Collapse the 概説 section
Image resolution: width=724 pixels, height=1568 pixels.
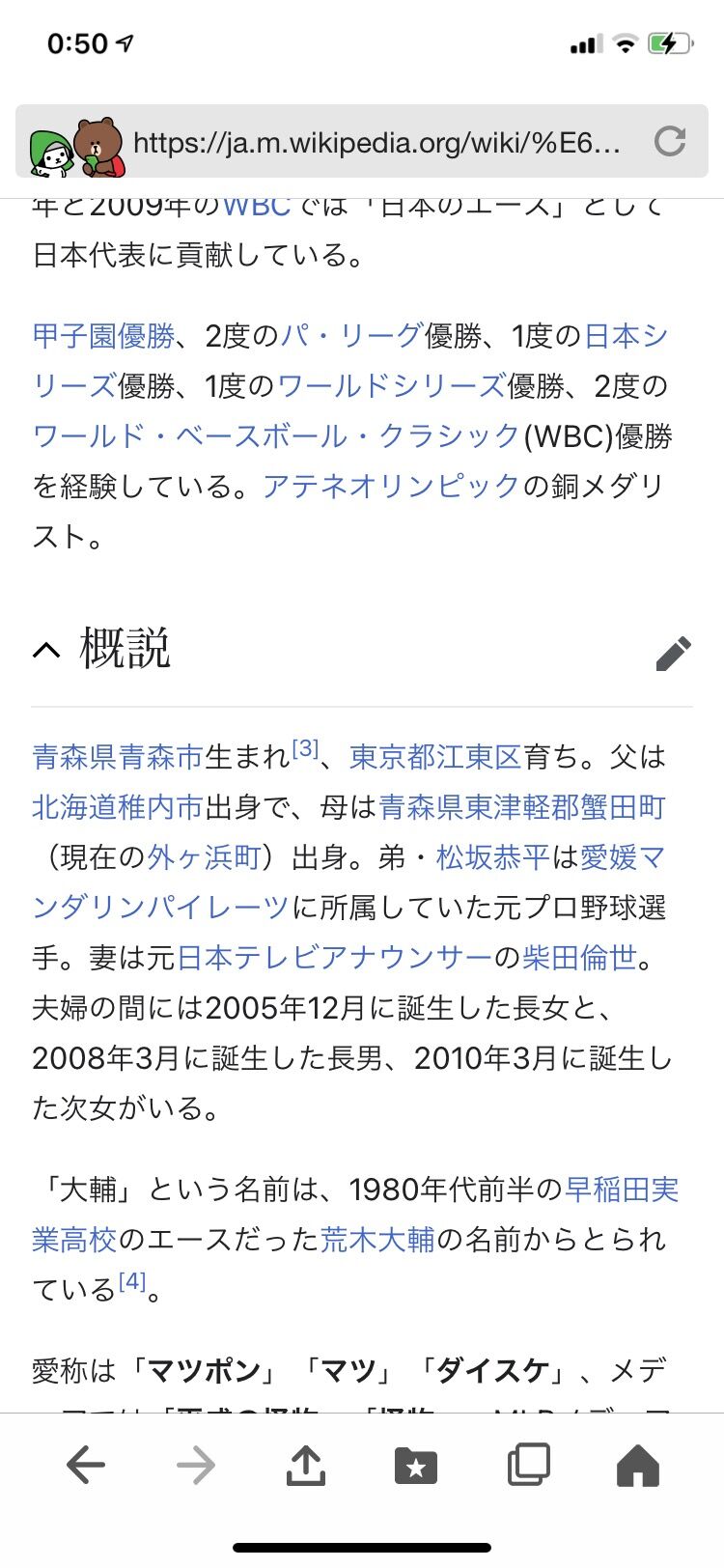(46, 650)
